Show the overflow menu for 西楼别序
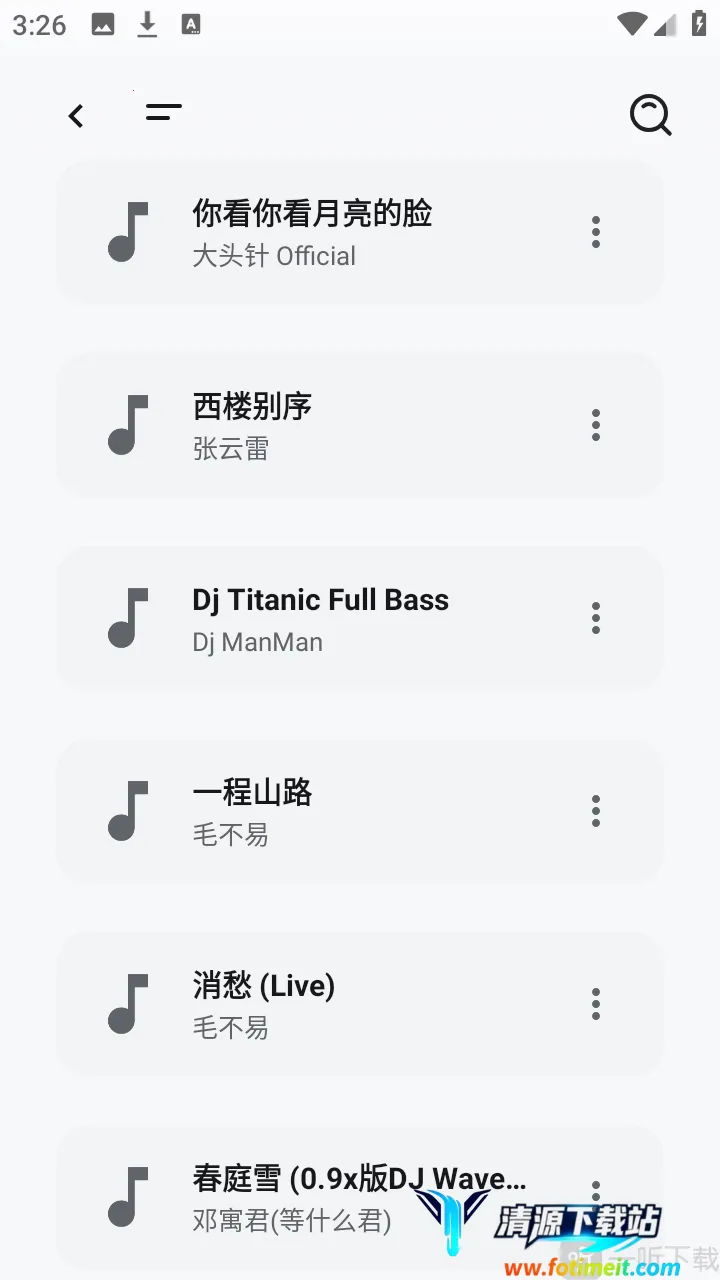720x1280 pixels. point(596,425)
